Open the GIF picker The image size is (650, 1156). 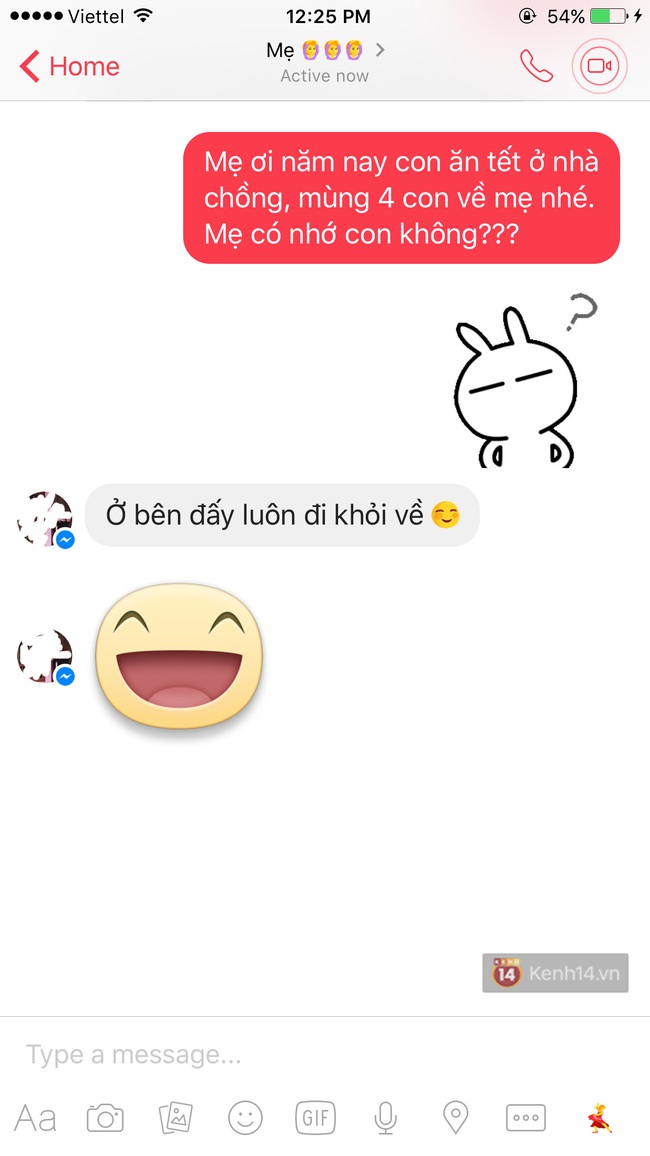(315, 1118)
